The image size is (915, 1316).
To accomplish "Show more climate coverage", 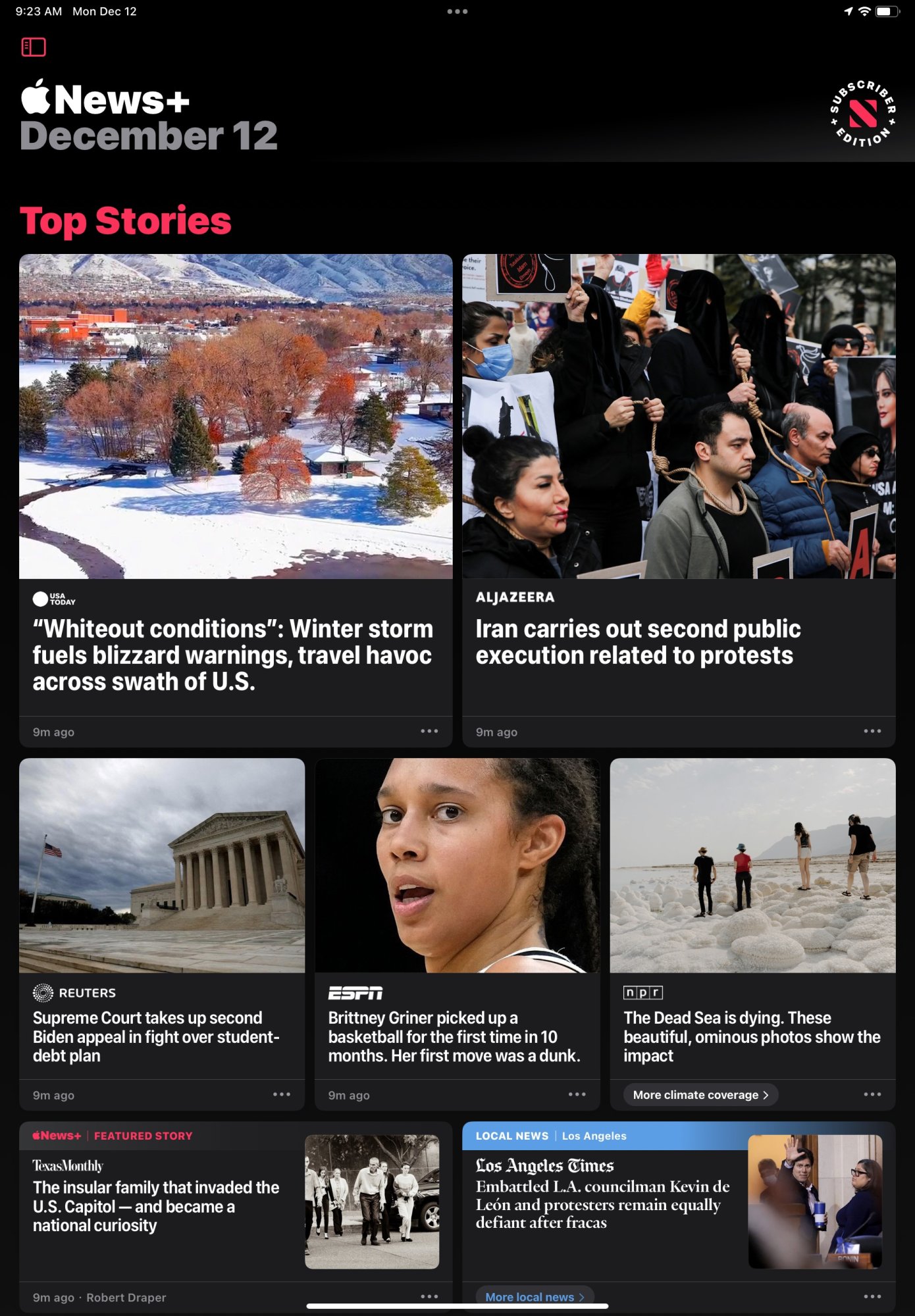I will click(x=700, y=1095).
